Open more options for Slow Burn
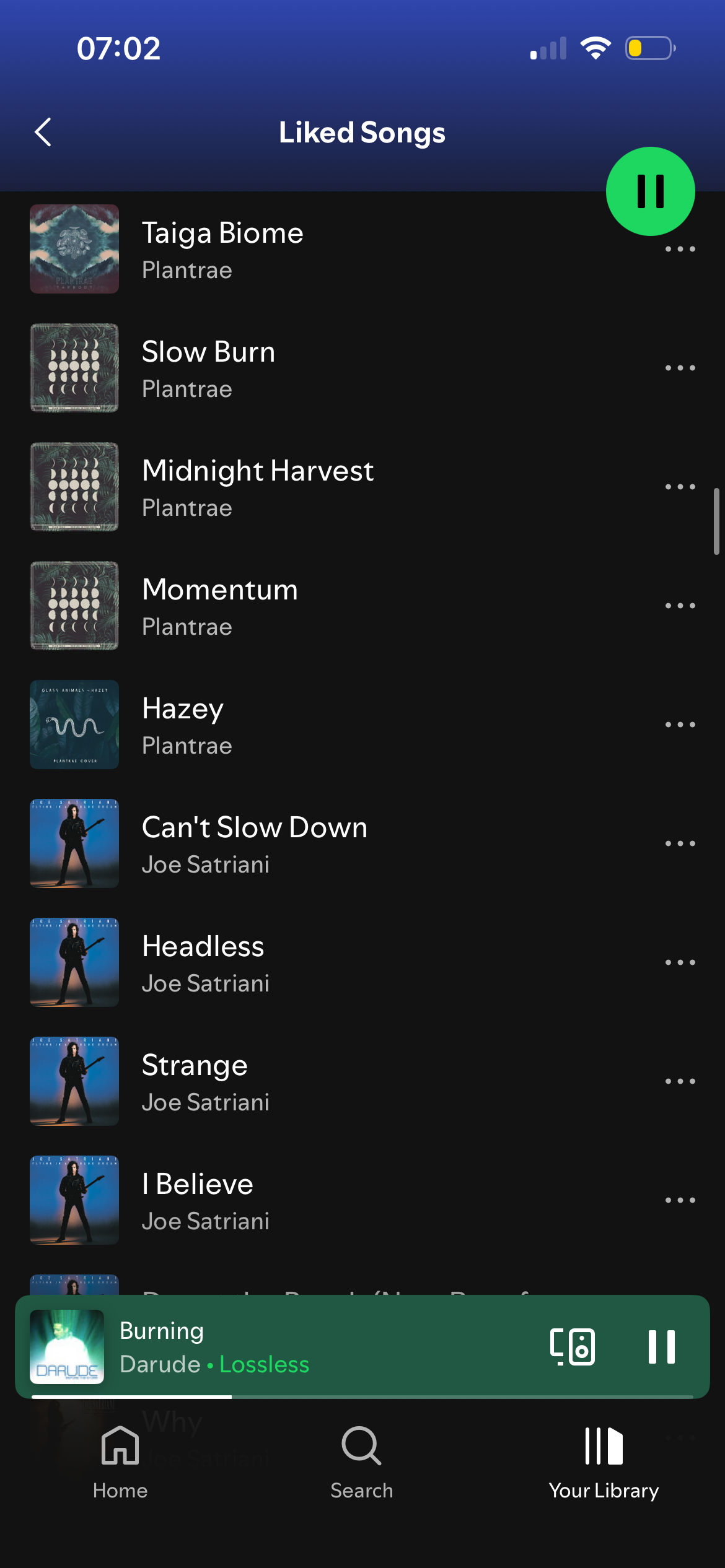This screenshot has width=725, height=1568. tap(680, 368)
